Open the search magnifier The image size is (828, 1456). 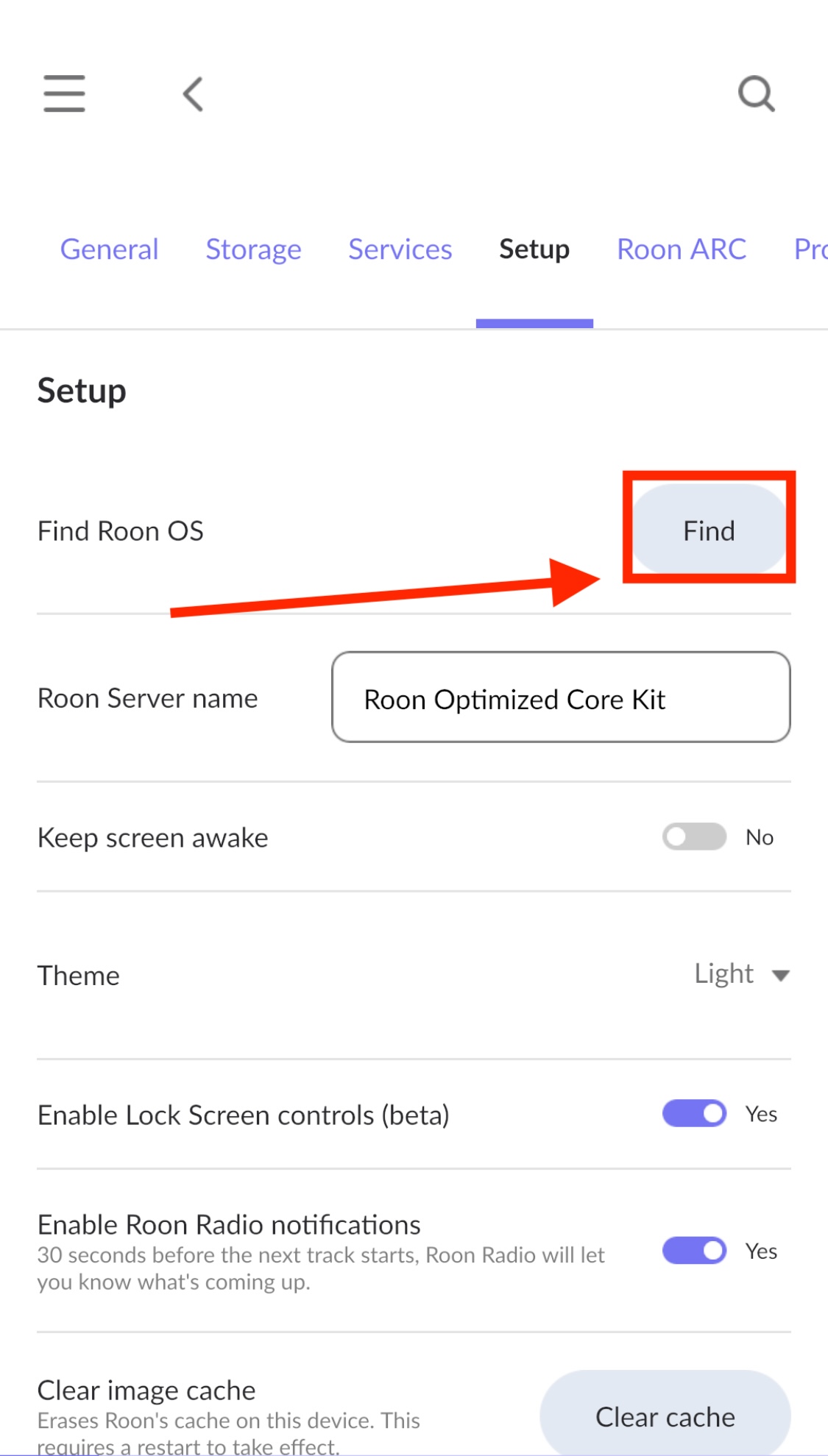point(757,94)
